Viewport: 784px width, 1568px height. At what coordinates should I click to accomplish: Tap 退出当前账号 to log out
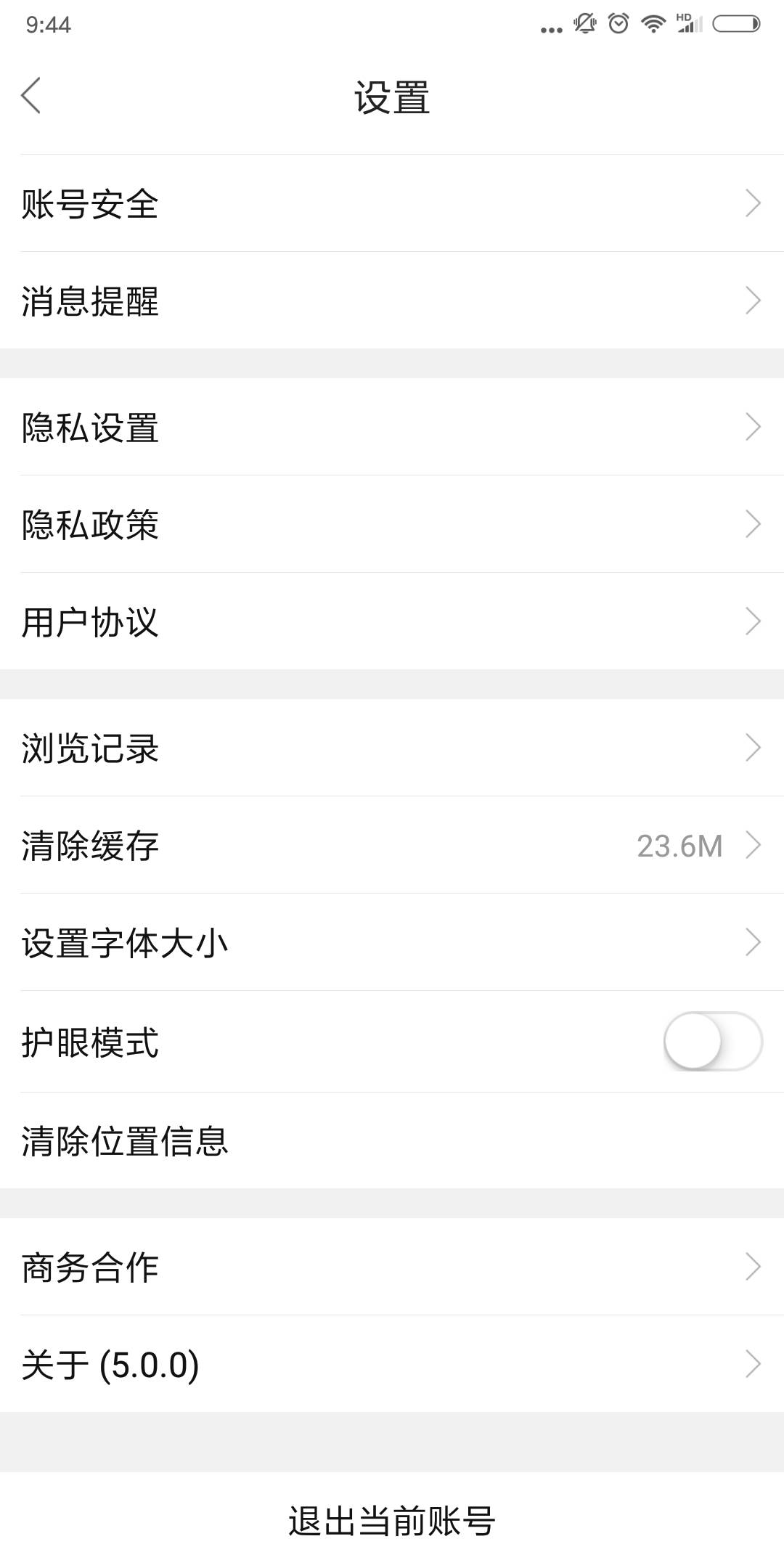(392, 1520)
